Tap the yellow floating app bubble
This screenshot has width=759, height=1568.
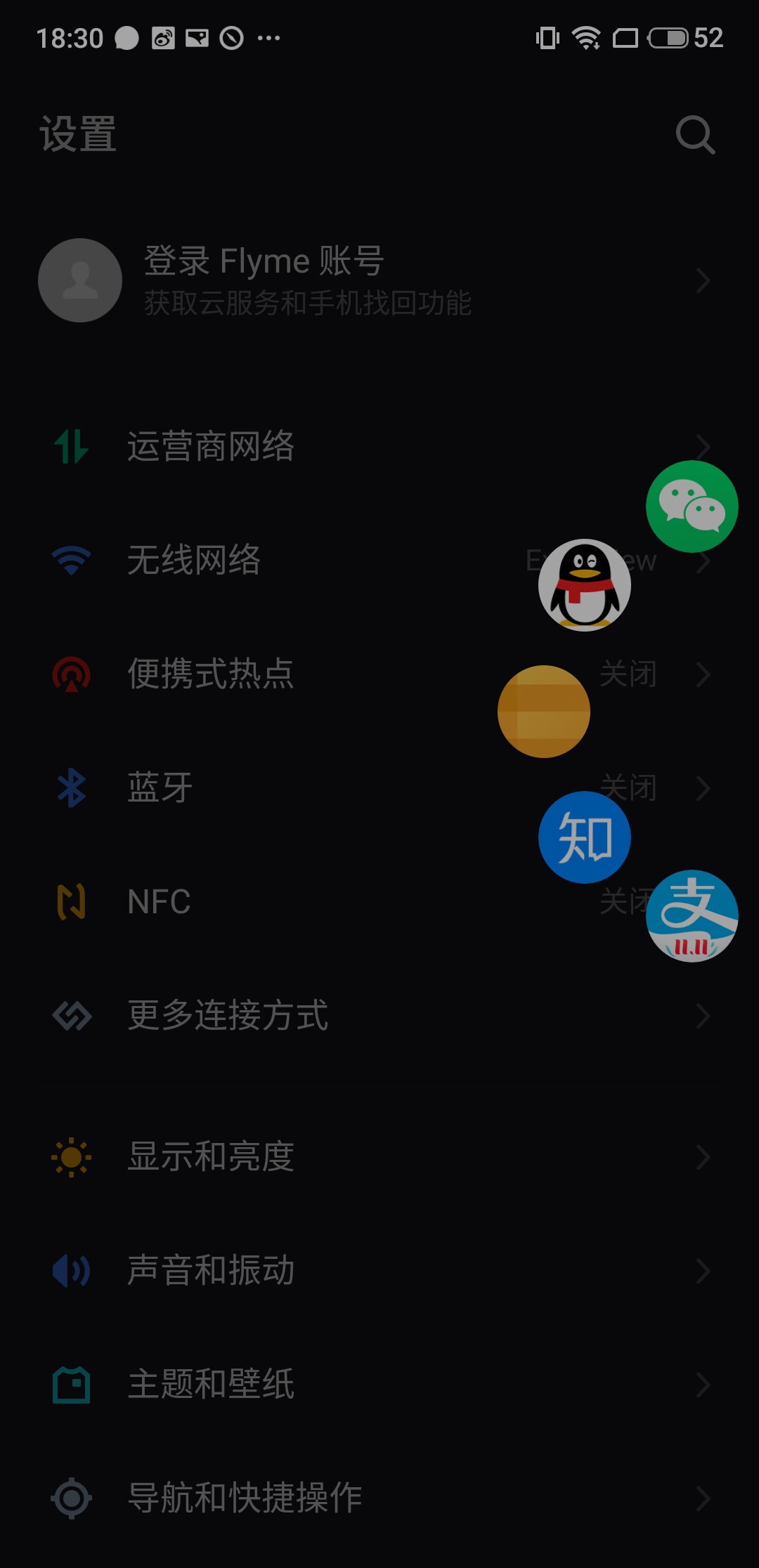(x=544, y=711)
